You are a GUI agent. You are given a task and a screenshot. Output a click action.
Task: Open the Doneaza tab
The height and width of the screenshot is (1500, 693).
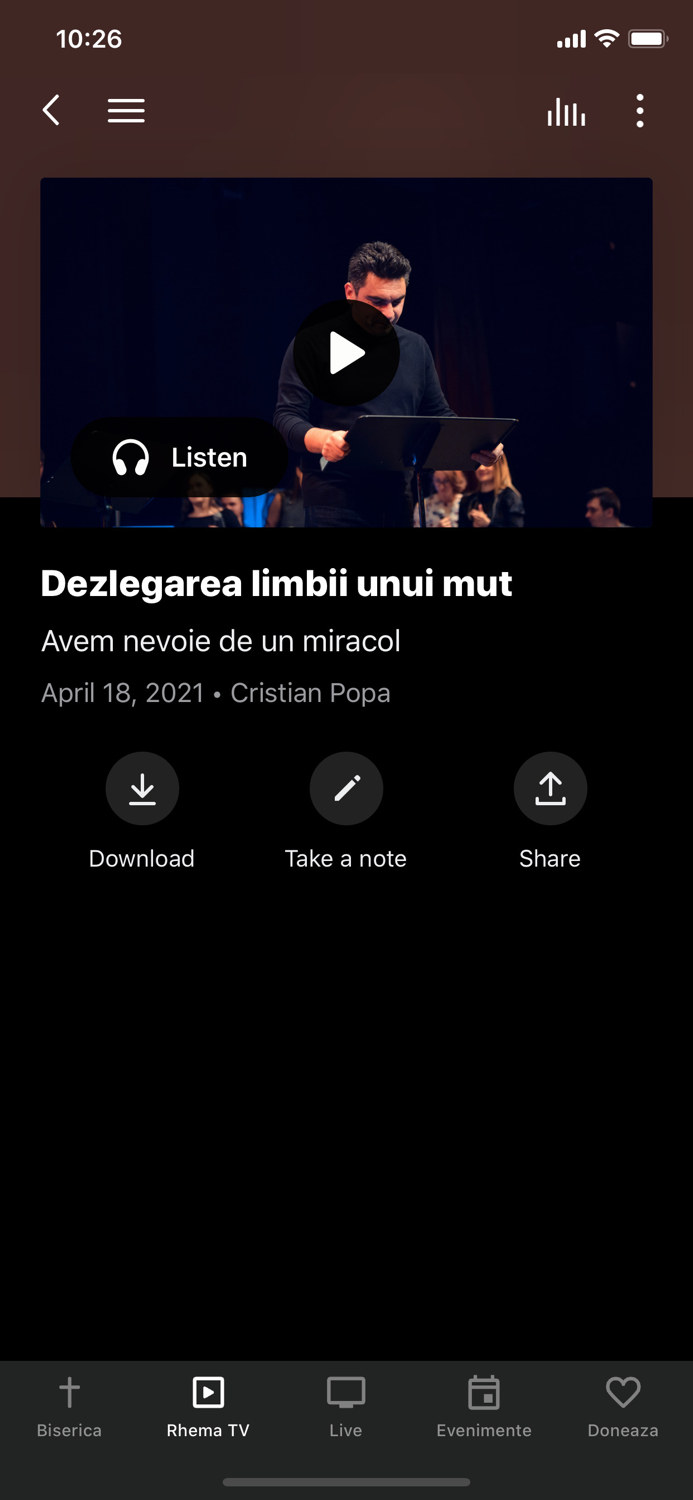(x=623, y=1405)
